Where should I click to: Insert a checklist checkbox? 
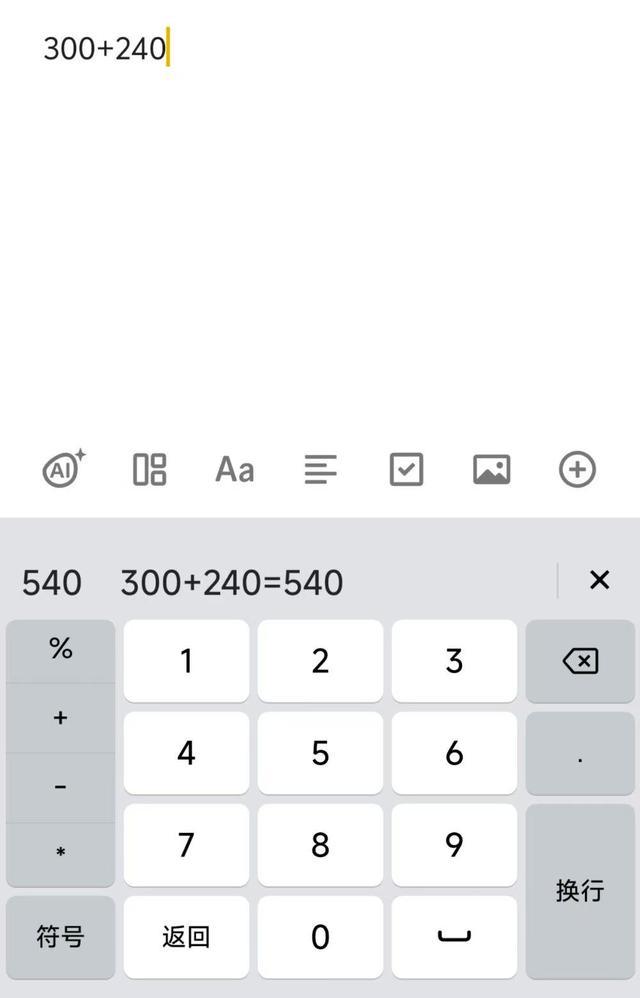(x=406, y=469)
